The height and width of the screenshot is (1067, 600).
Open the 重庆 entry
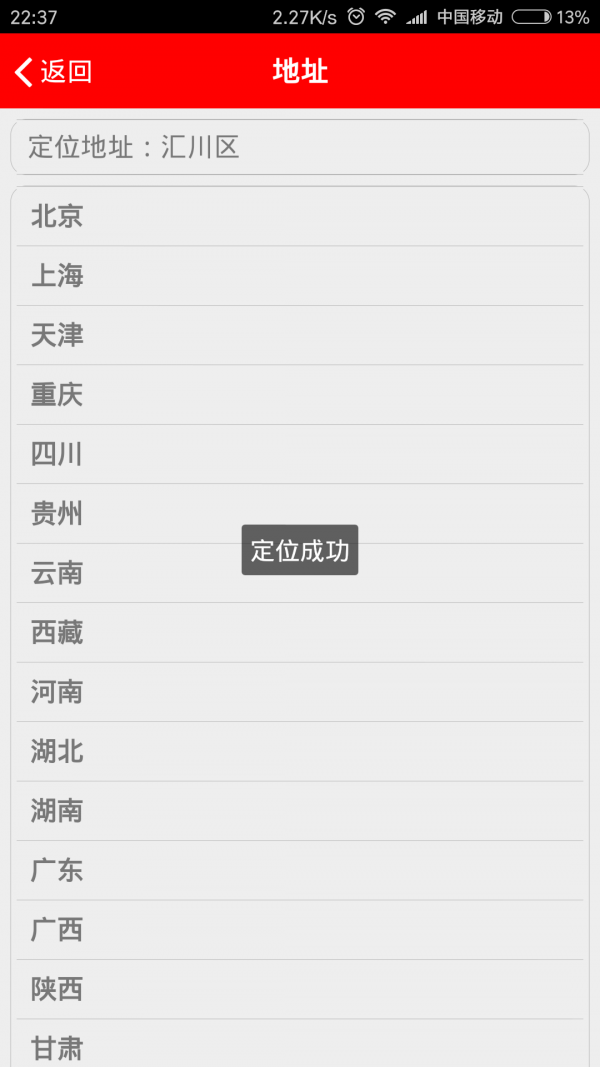(x=299, y=395)
